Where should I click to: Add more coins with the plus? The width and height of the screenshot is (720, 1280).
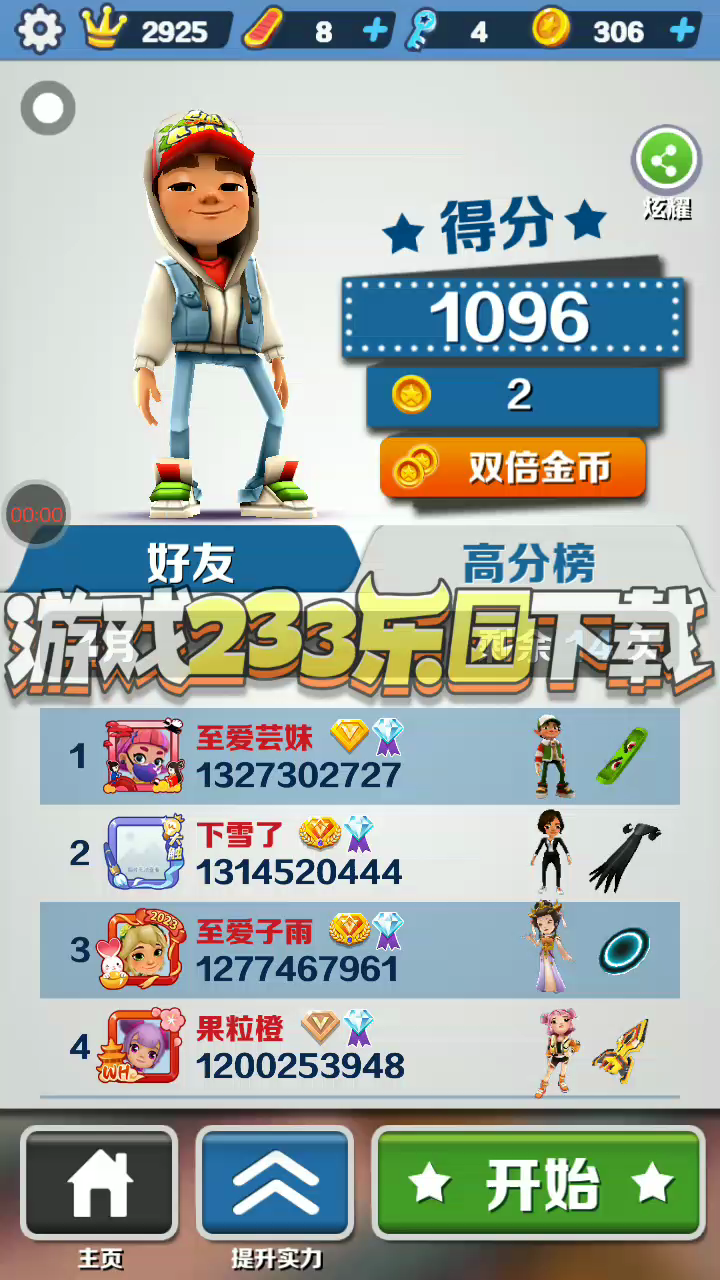pos(682,31)
